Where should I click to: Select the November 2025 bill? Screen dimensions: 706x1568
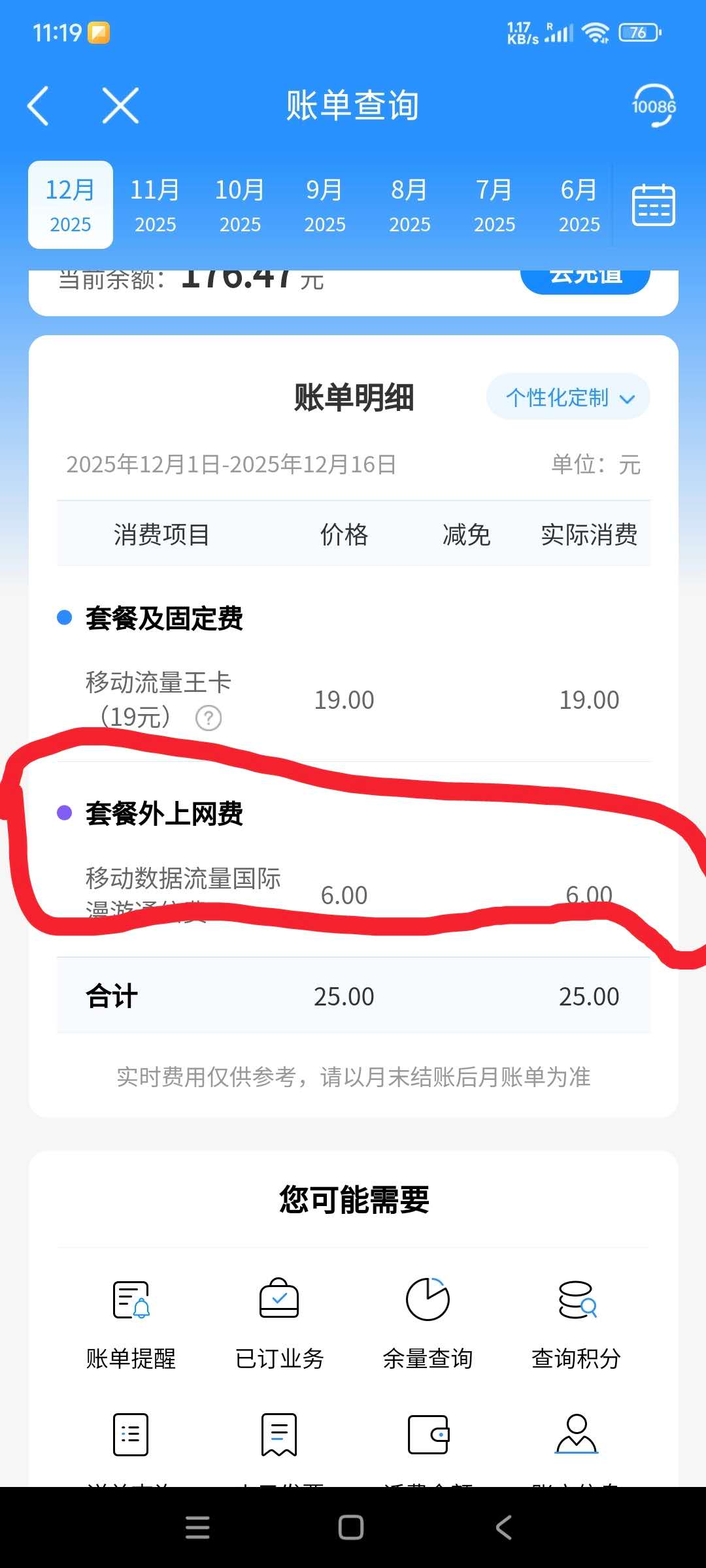[155, 206]
